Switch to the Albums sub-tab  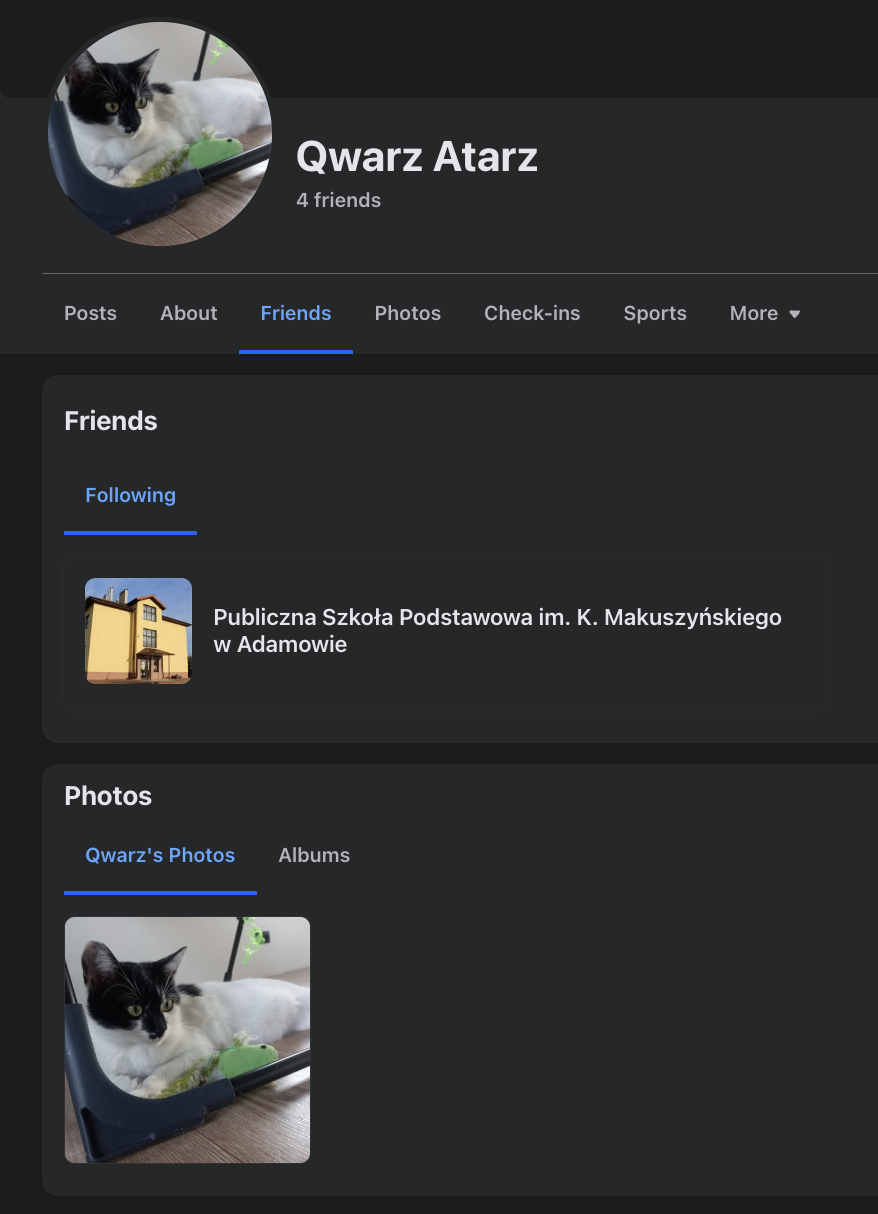point(314,855)
